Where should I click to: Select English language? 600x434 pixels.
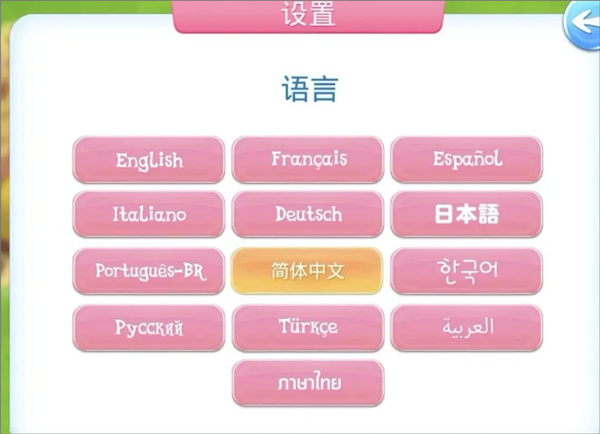(149, 160)
